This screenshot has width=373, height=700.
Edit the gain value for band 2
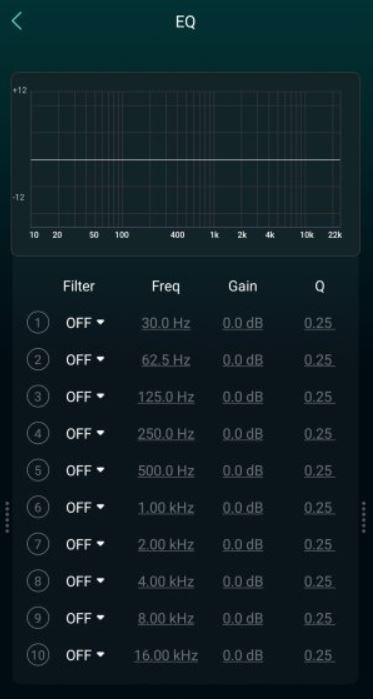tap(243, 360)
